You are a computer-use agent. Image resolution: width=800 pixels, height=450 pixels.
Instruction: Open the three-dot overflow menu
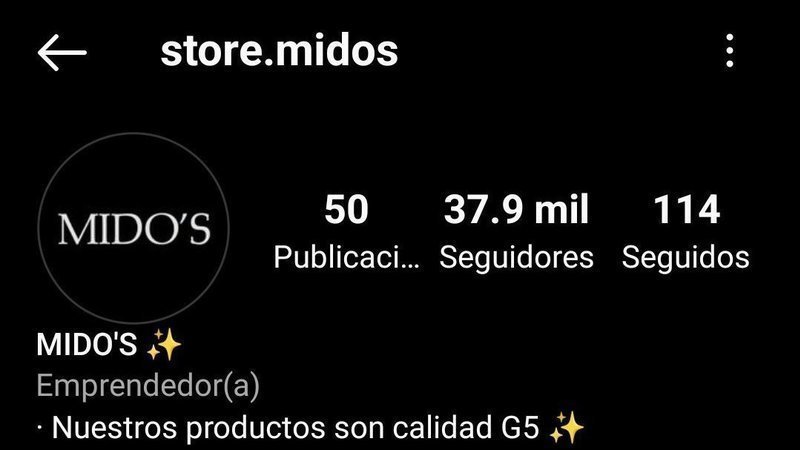(730, 51)
